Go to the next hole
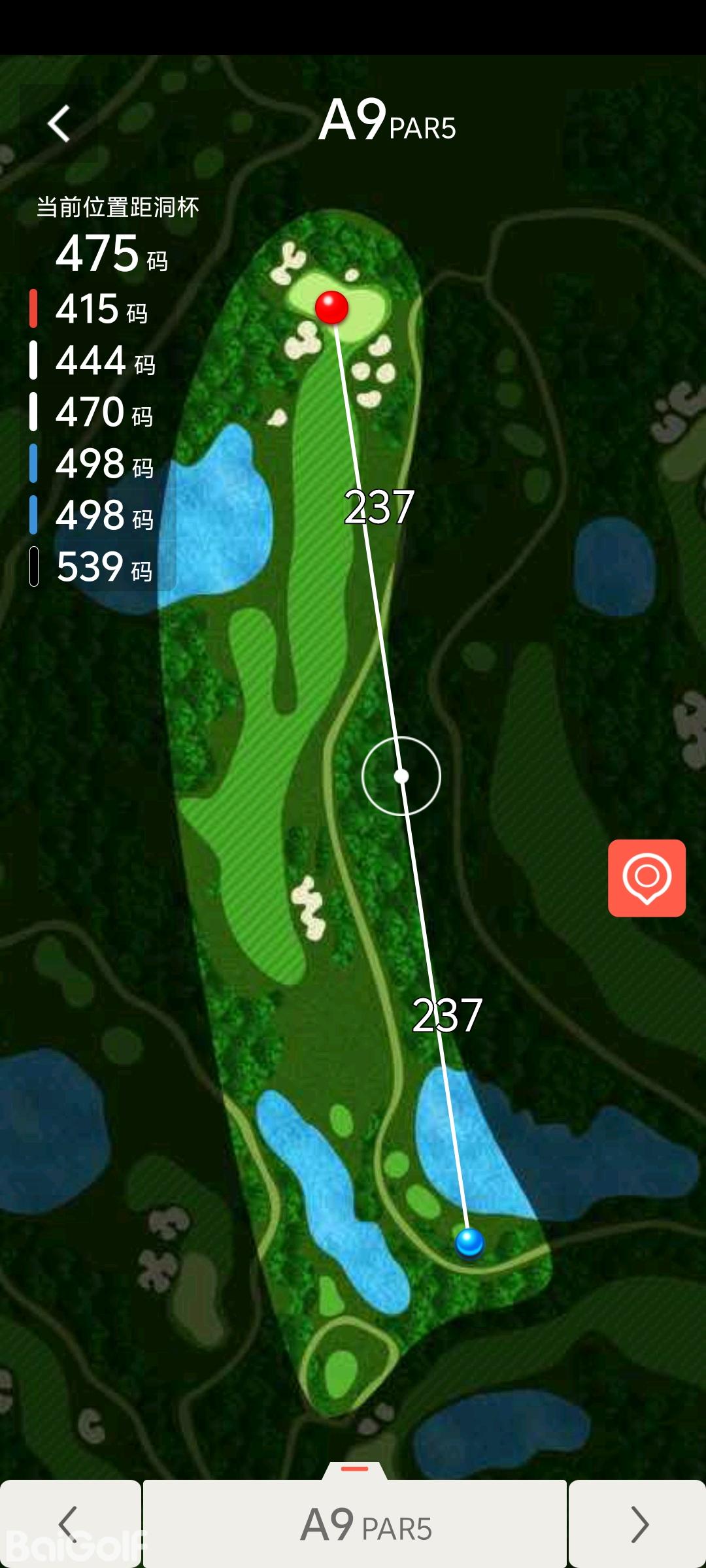This screenshot has height=1568, width=706. 637,1524
